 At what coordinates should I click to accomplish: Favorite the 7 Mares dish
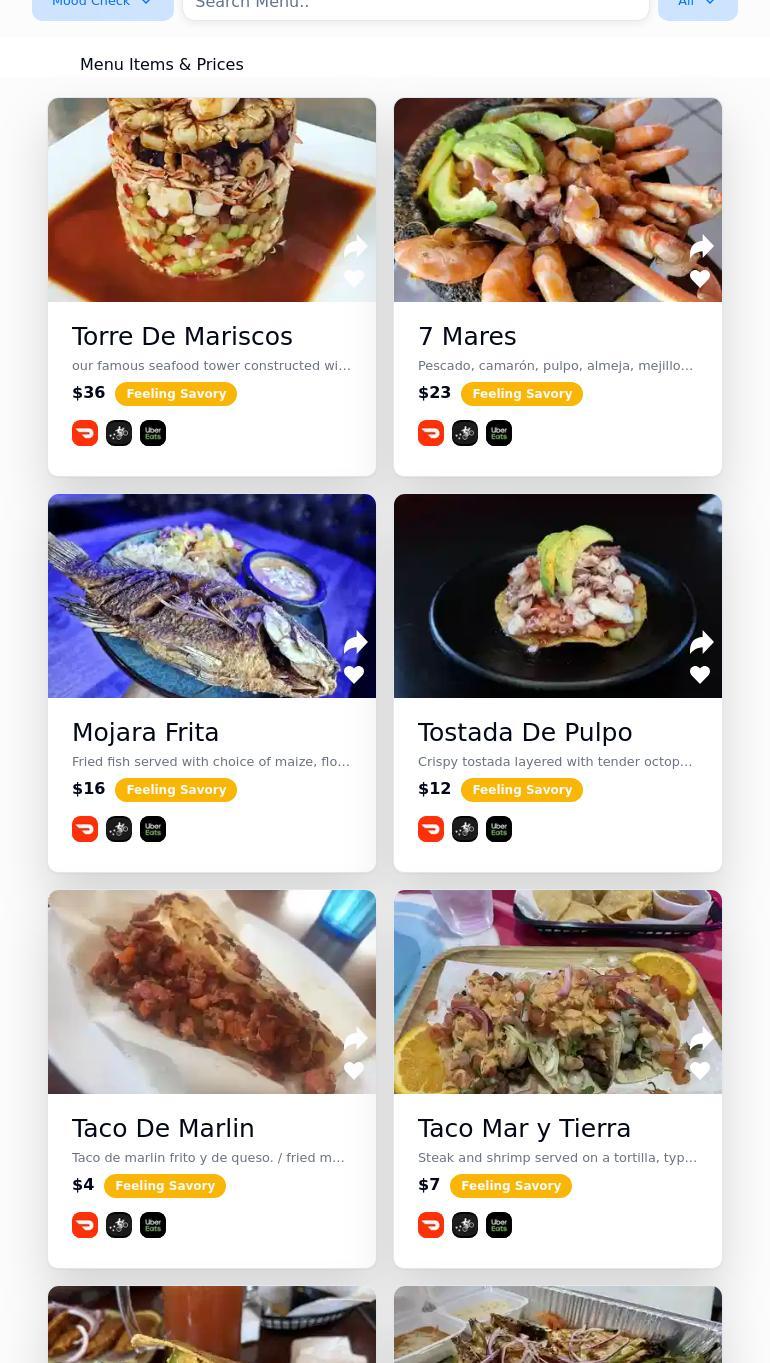700,279
